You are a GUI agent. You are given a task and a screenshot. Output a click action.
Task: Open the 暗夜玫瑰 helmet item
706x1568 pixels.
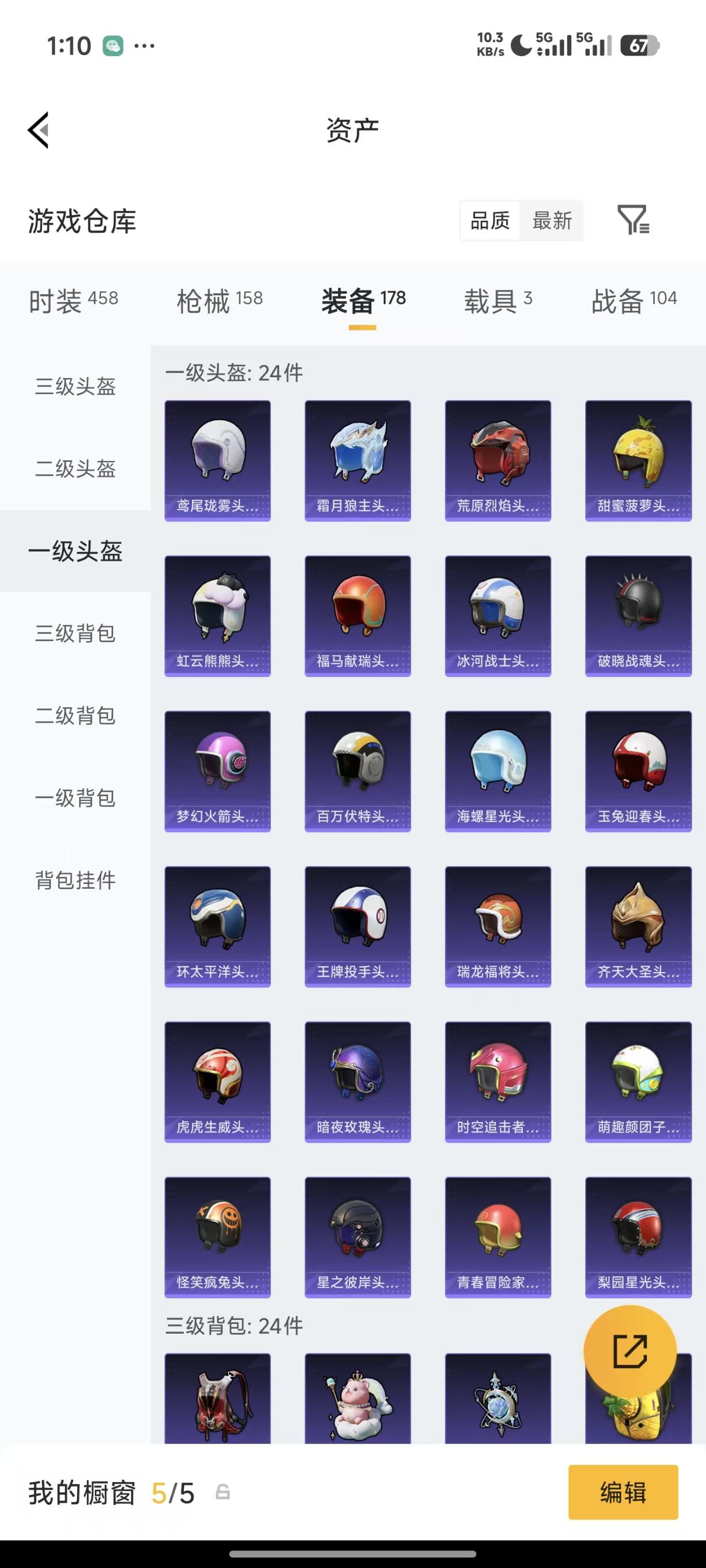[357, 1081]
